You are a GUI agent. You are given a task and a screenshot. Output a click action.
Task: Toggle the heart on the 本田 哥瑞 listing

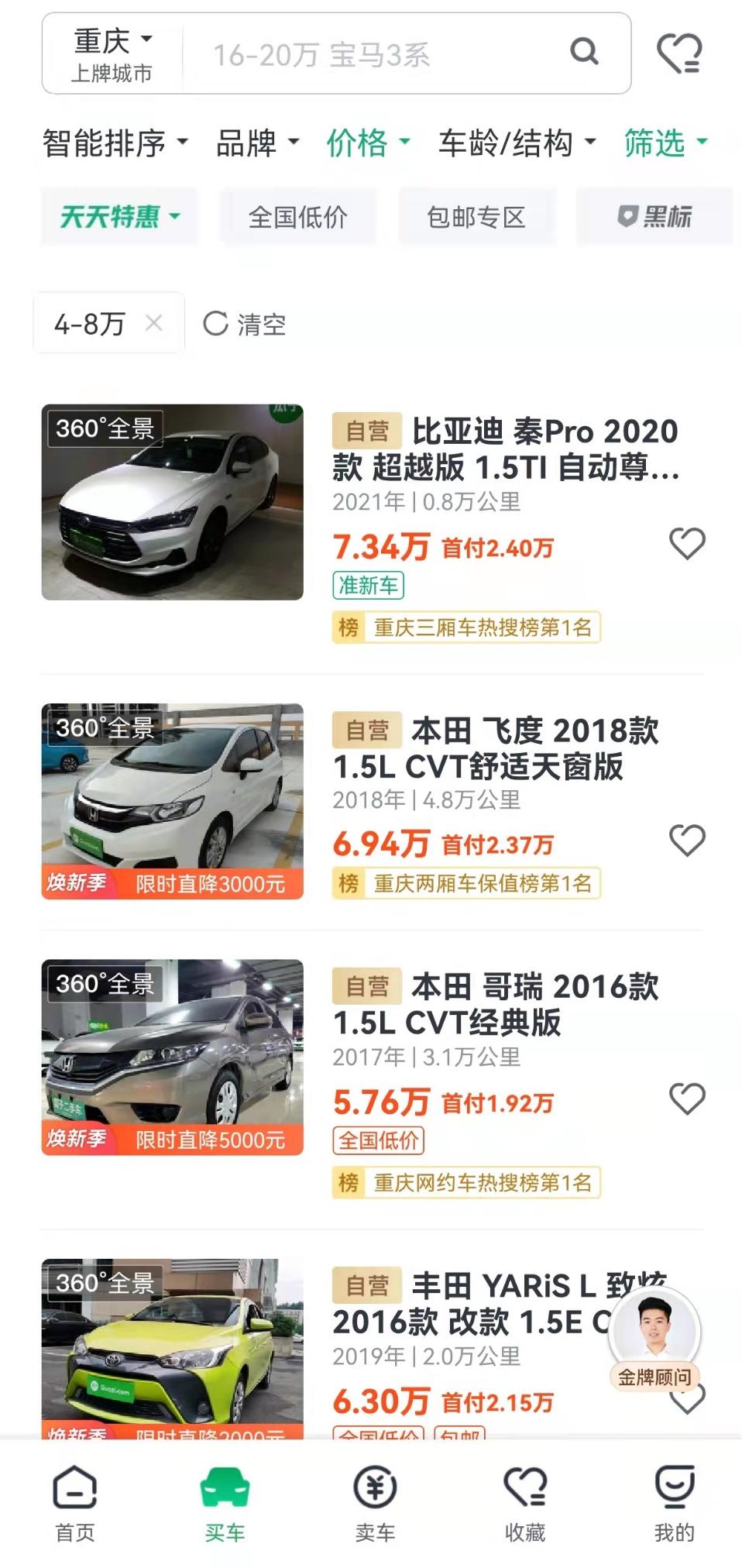pyautogui.click(x=686, y=1098)
